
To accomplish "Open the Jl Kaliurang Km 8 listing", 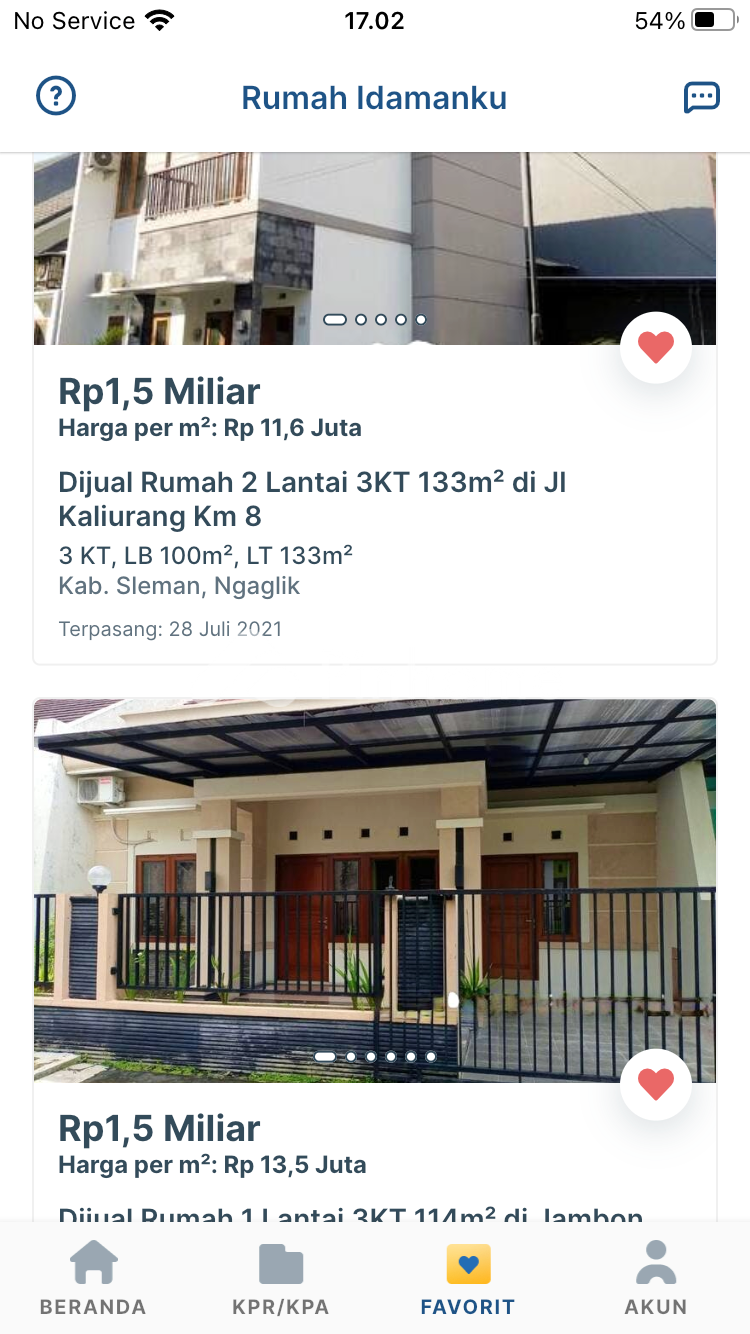I will pos(312,499).
